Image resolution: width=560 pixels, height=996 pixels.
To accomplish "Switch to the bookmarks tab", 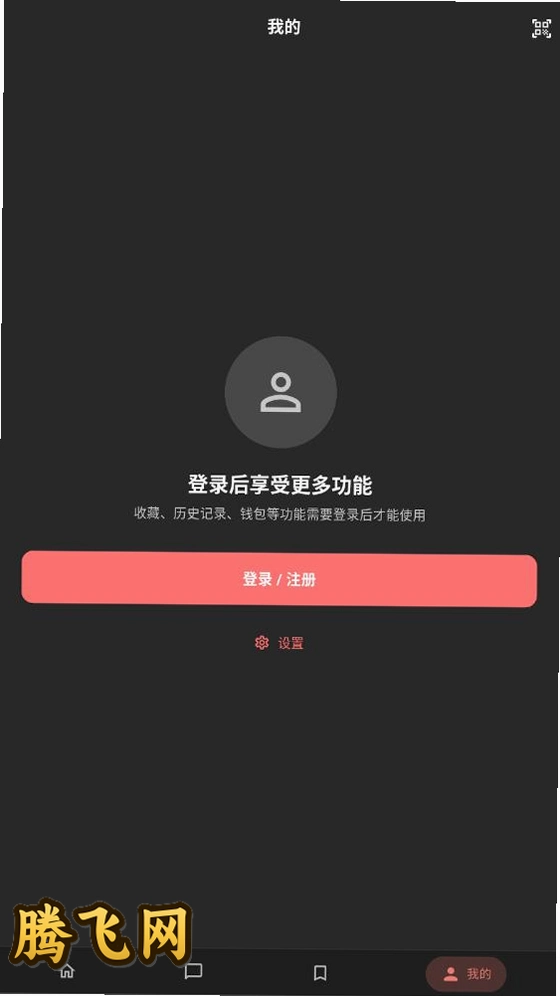I will click(321, 972).
